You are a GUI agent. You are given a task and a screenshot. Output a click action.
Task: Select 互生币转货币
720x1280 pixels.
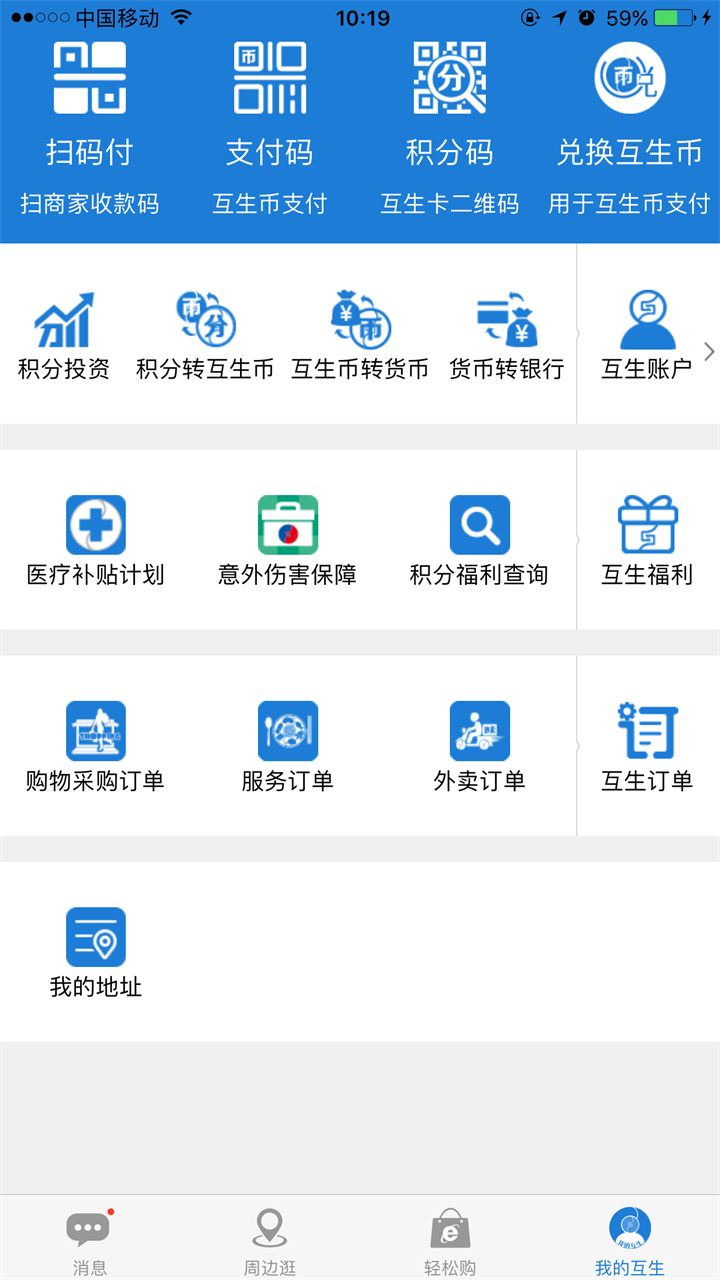(x=360, y=335)
